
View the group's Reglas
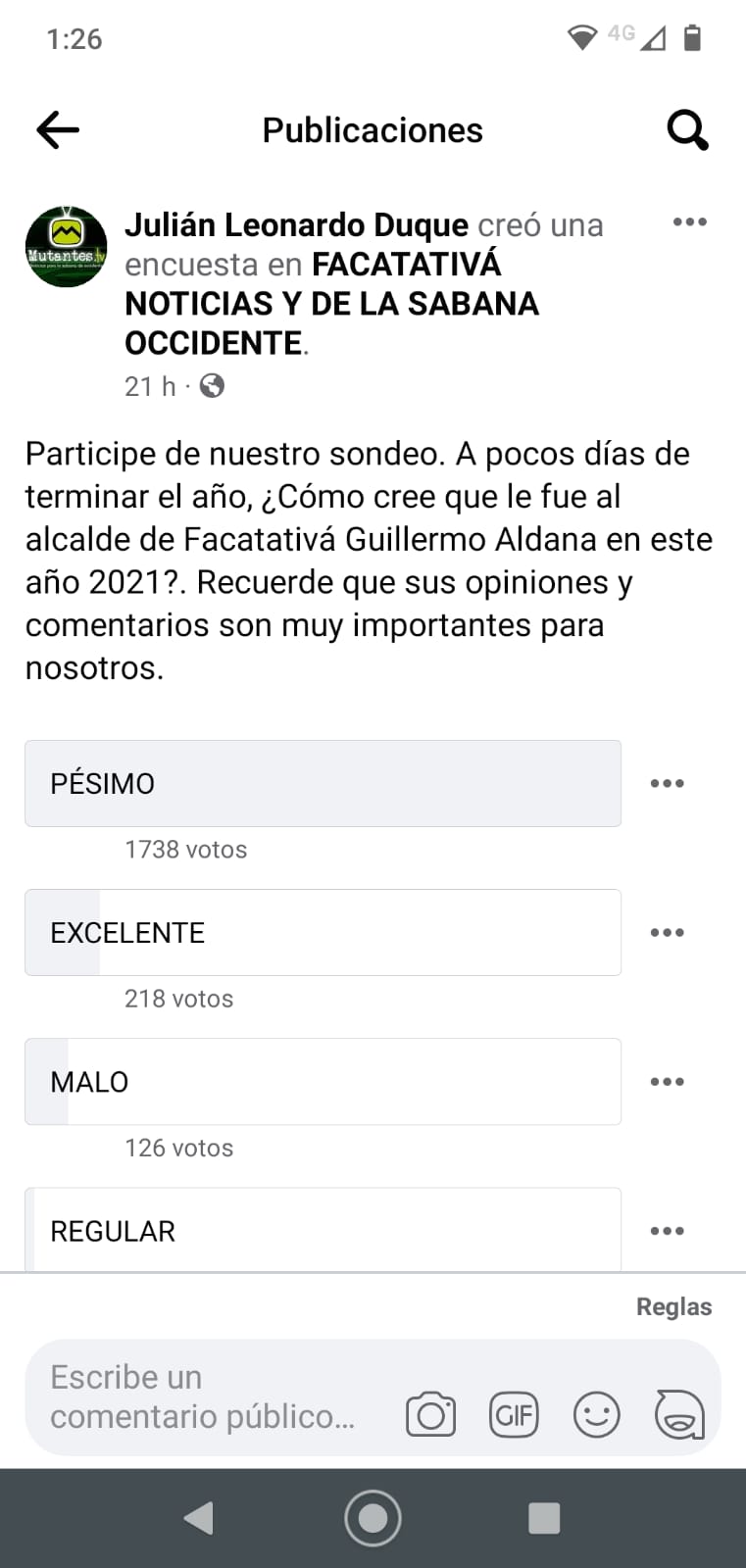click(x=673, y=1306)
